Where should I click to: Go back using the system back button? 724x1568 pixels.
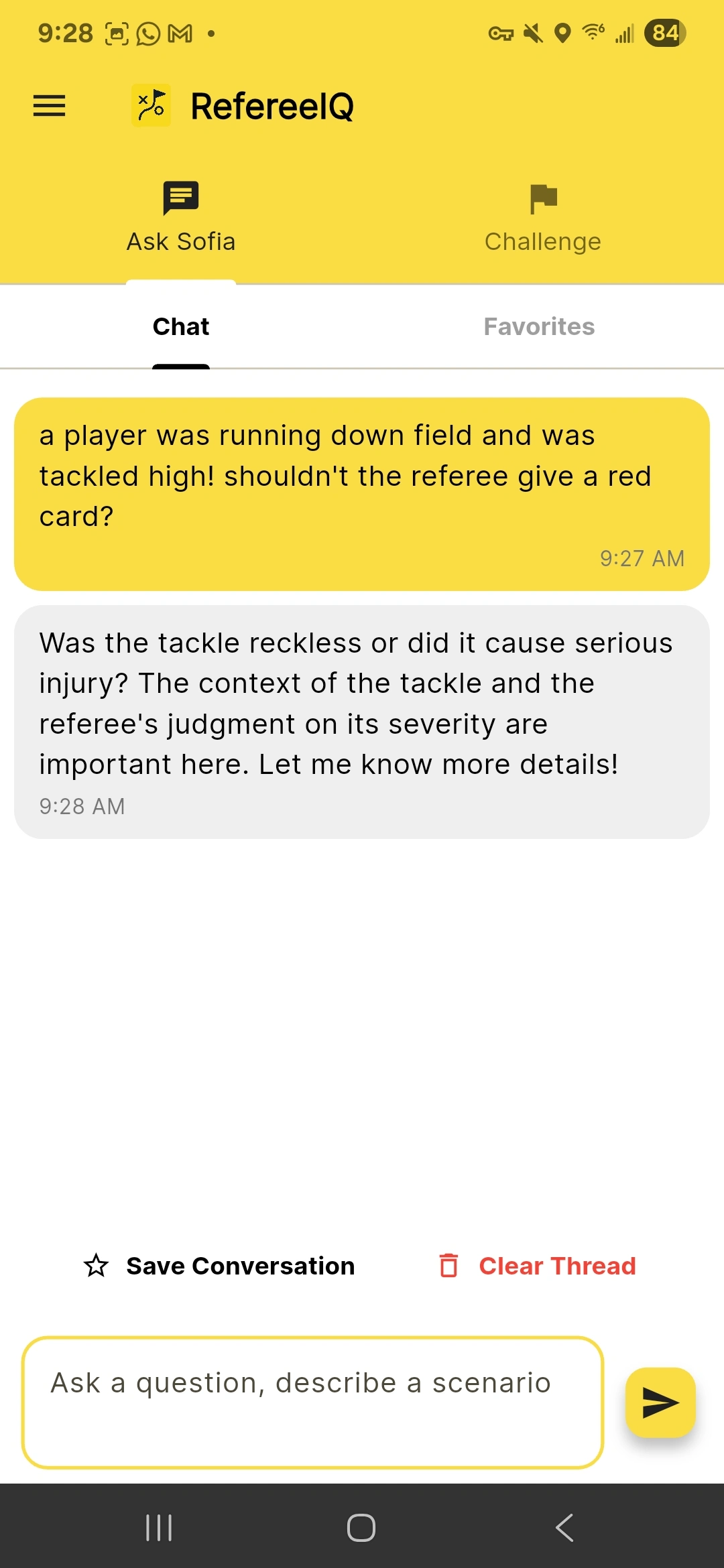(564, 1528)
